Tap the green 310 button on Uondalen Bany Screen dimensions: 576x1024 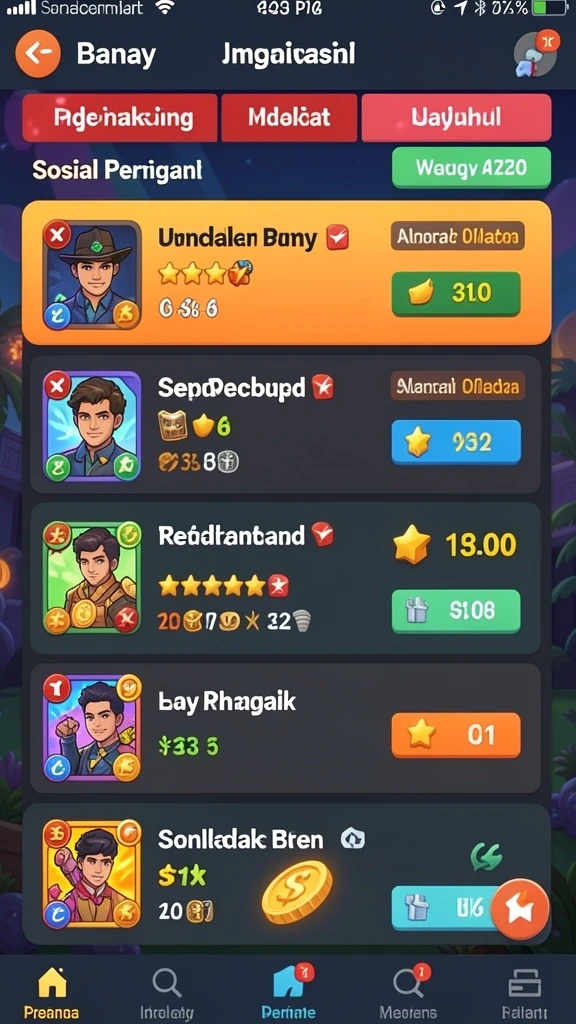click(456, 294)
